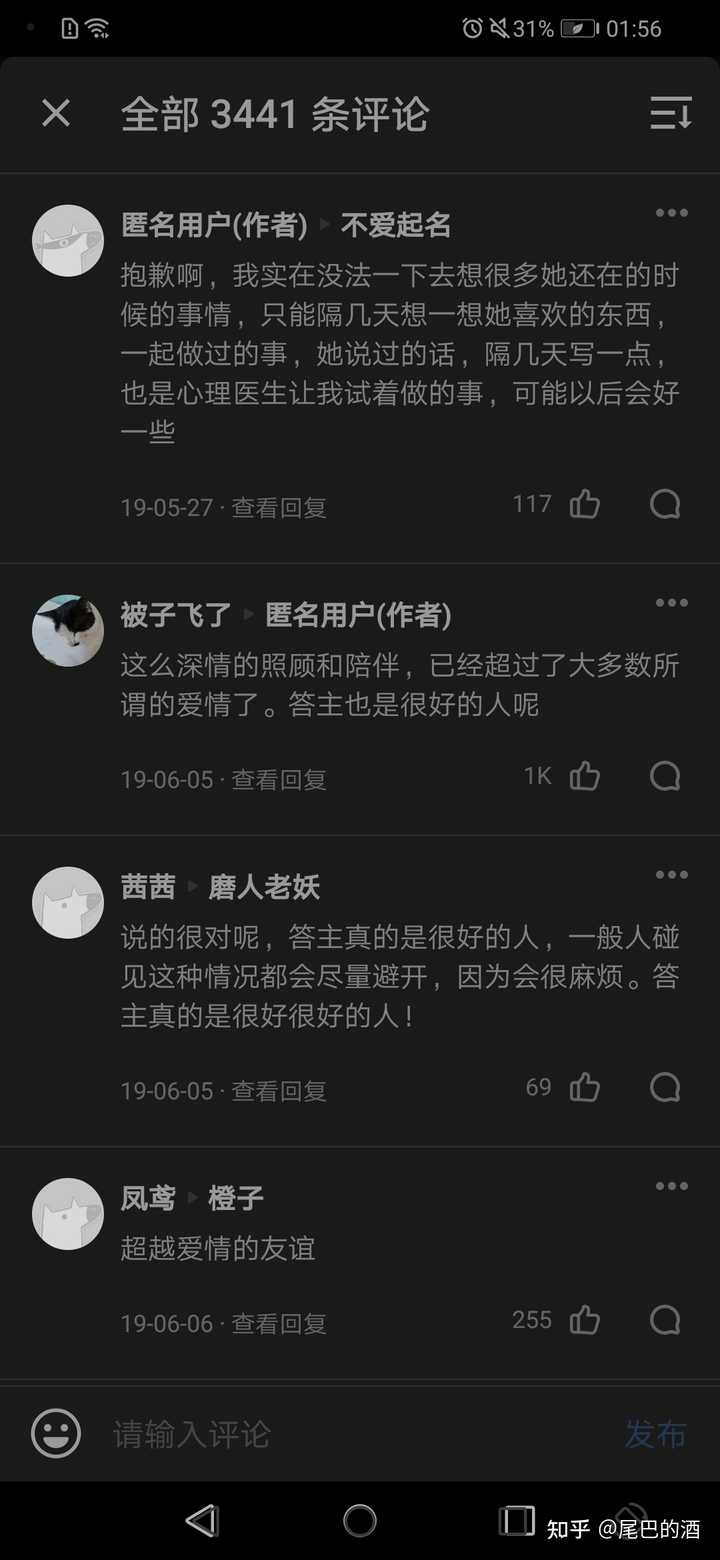Go back with the system back button

point(202,1521)
